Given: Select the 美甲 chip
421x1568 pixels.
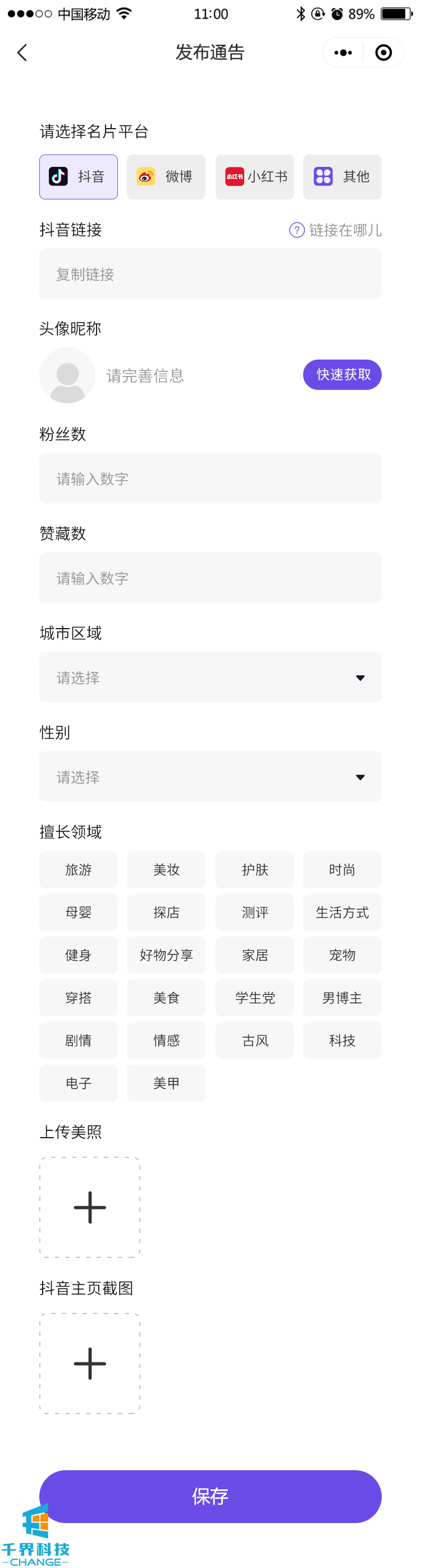Looking at the screenshot, I should [x=166, y=1083].
